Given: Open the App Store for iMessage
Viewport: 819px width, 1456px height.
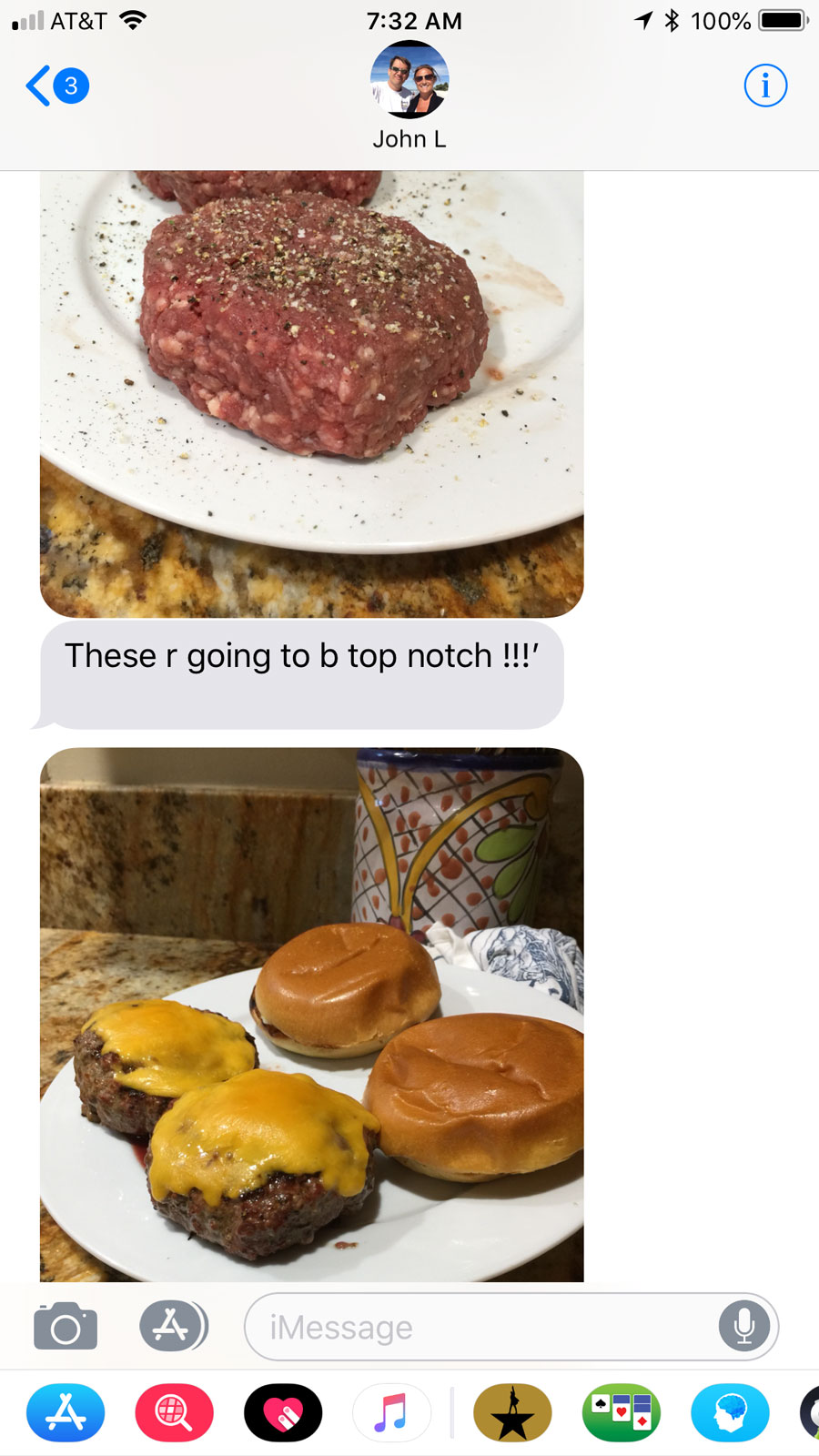Looking at the screenshot, I should (x=66, y=1413).
